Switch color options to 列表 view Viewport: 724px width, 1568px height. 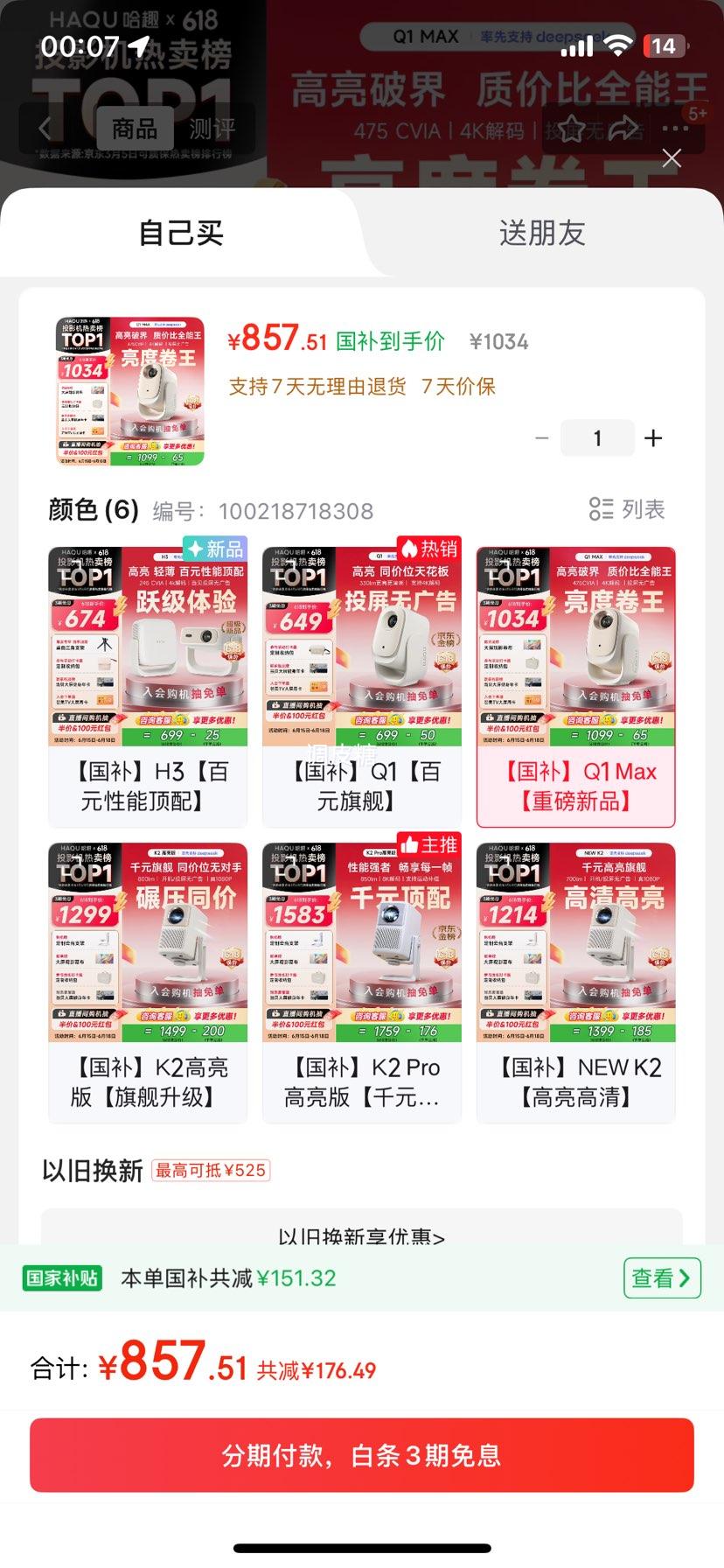coord(627,509)
